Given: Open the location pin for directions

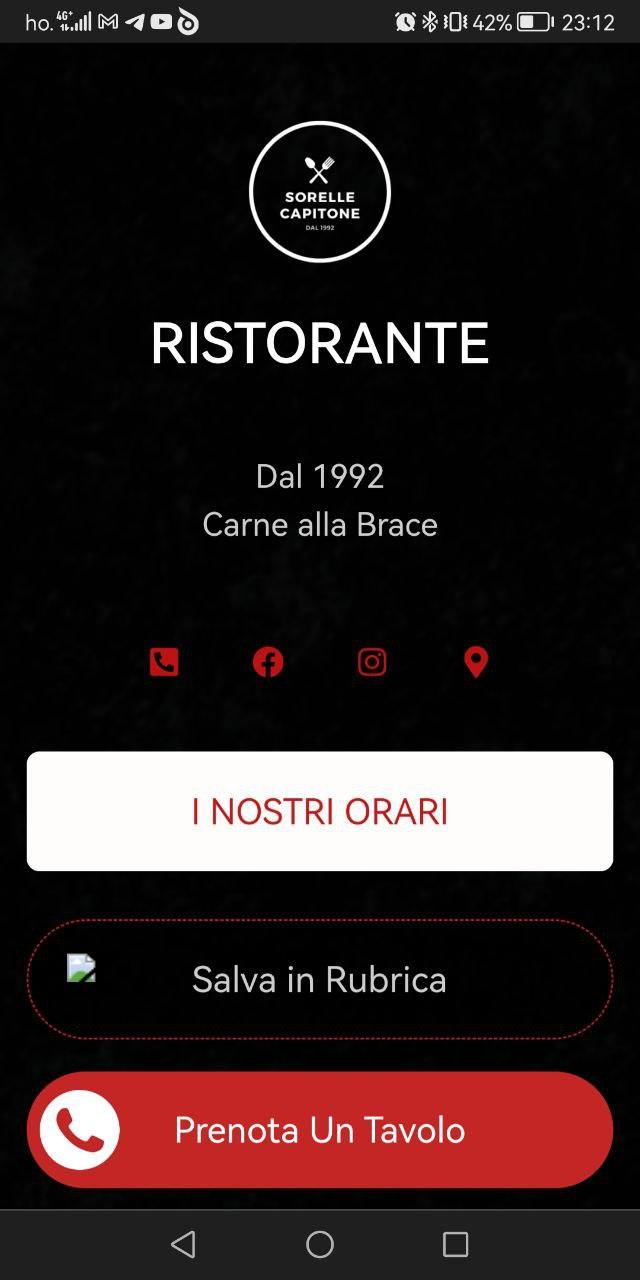Looking at the screenshot, I should [476, 662].
